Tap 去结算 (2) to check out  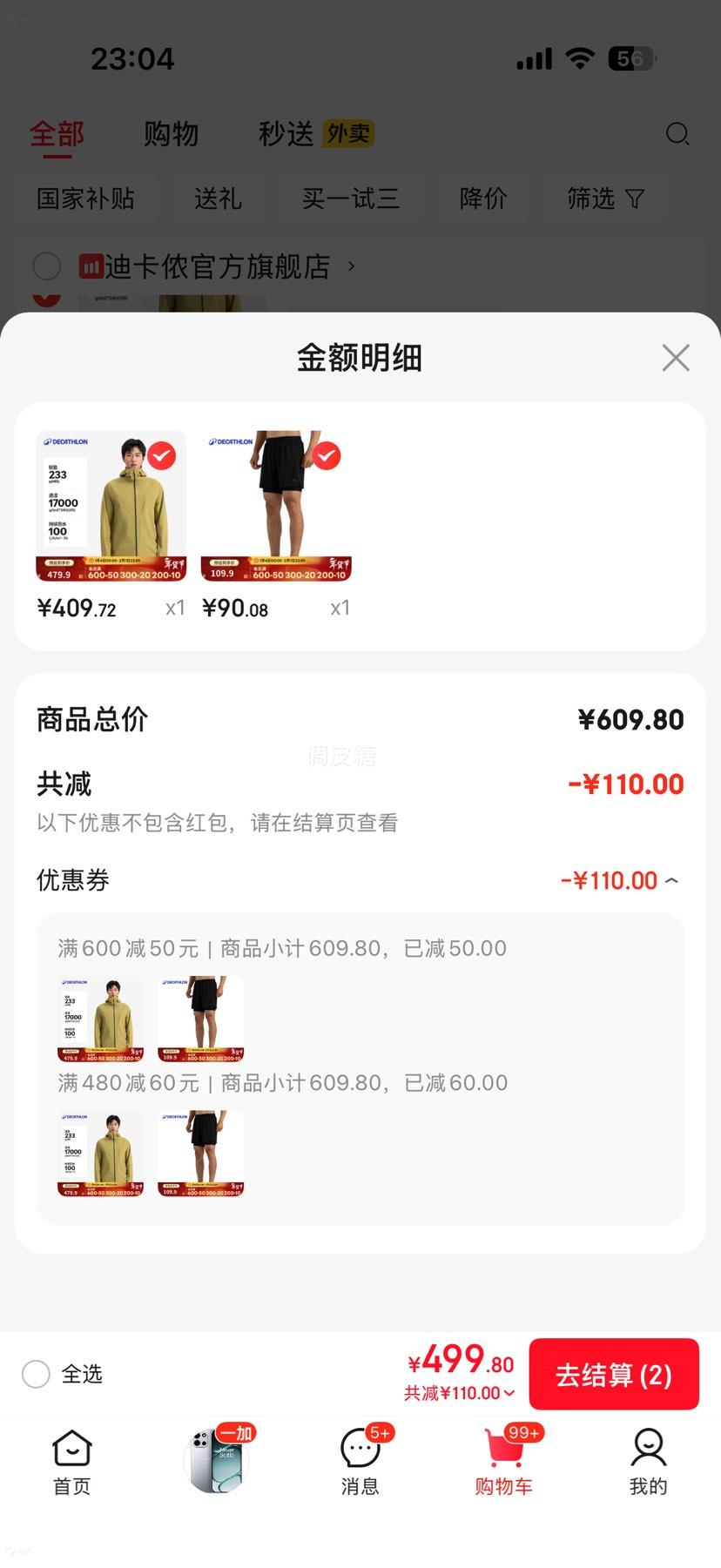tap(613, 1375)
